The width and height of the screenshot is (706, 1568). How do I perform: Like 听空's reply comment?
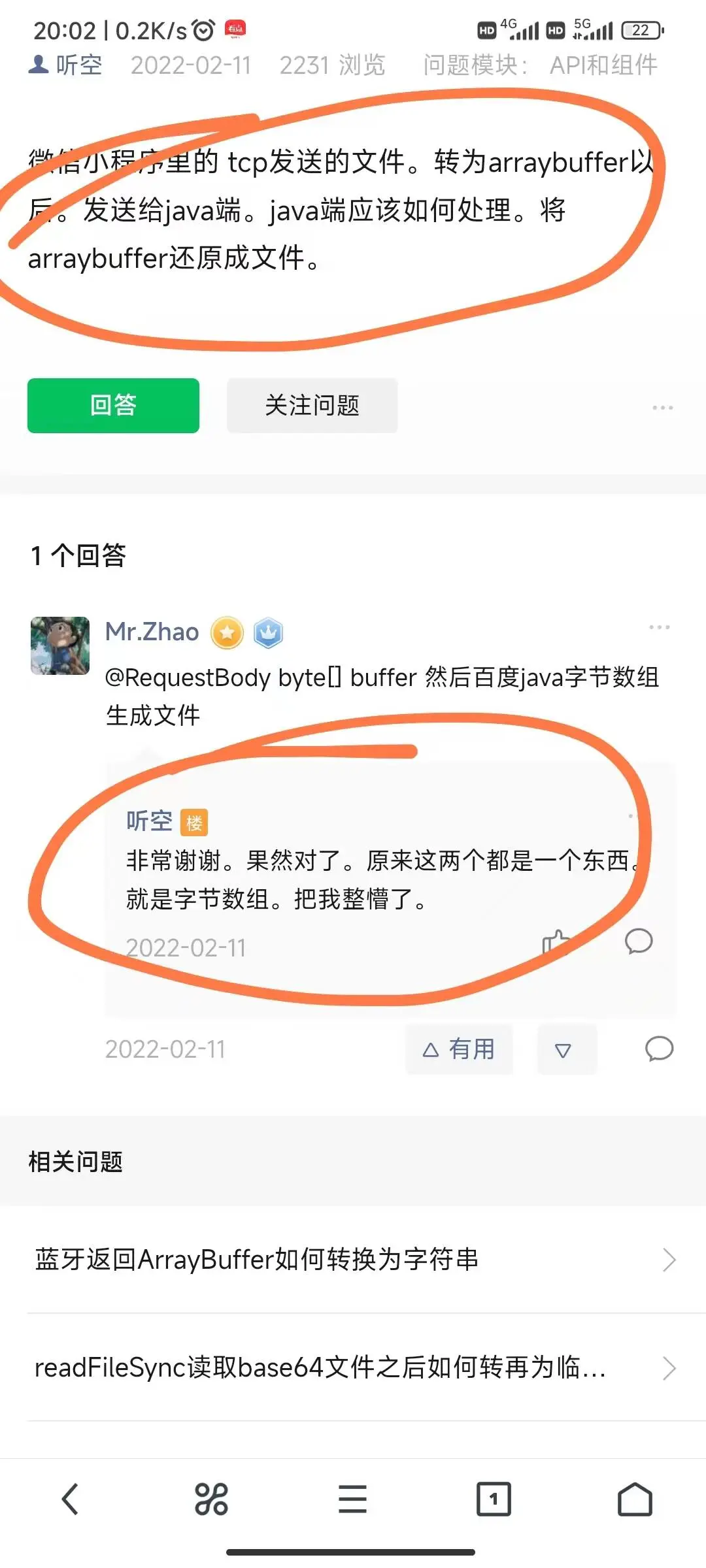point(556,942)
